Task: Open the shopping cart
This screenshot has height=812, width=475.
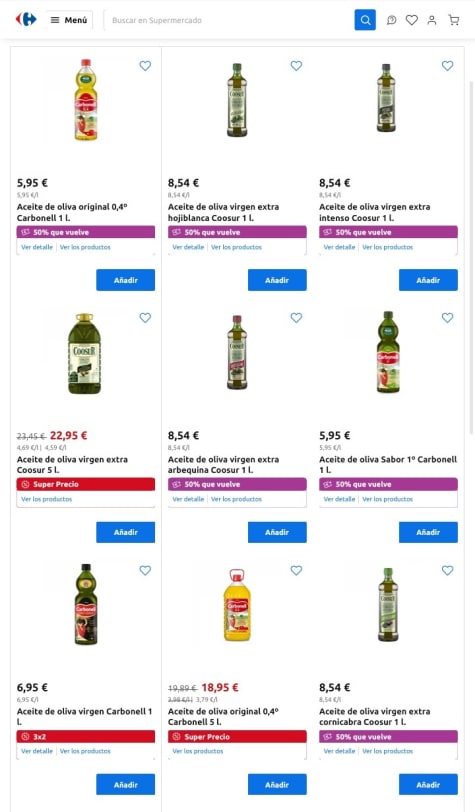Action: [454, 20]
